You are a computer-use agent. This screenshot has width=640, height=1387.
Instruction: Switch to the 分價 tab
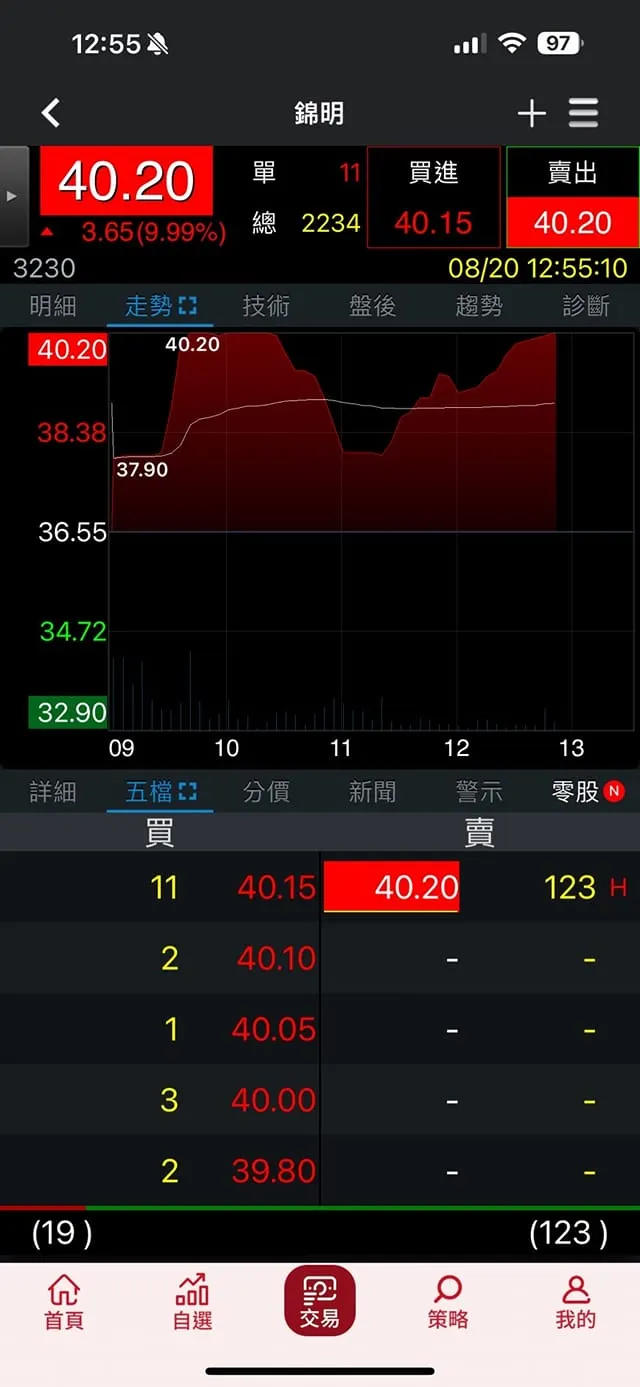[x=266, y=792]
